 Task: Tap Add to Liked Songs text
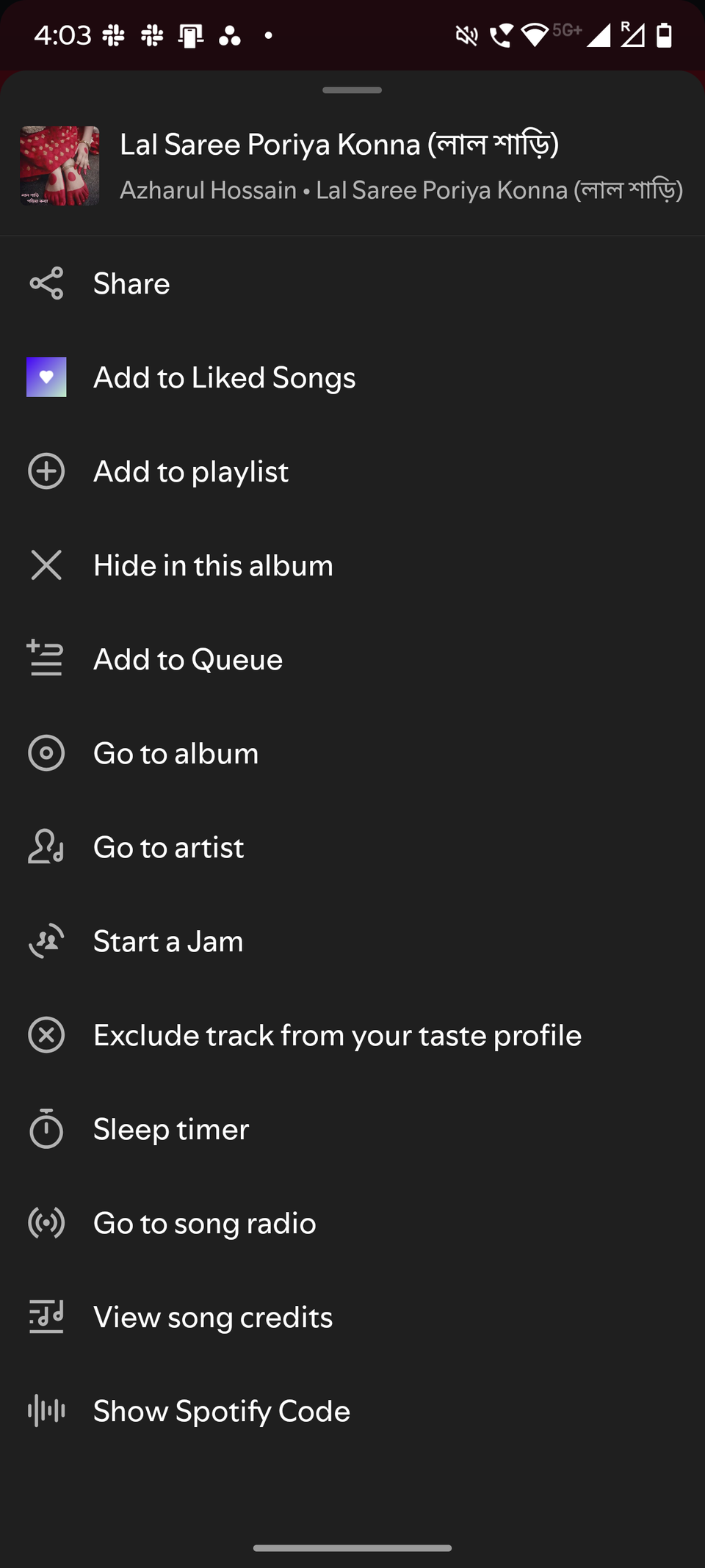point(224,377)
